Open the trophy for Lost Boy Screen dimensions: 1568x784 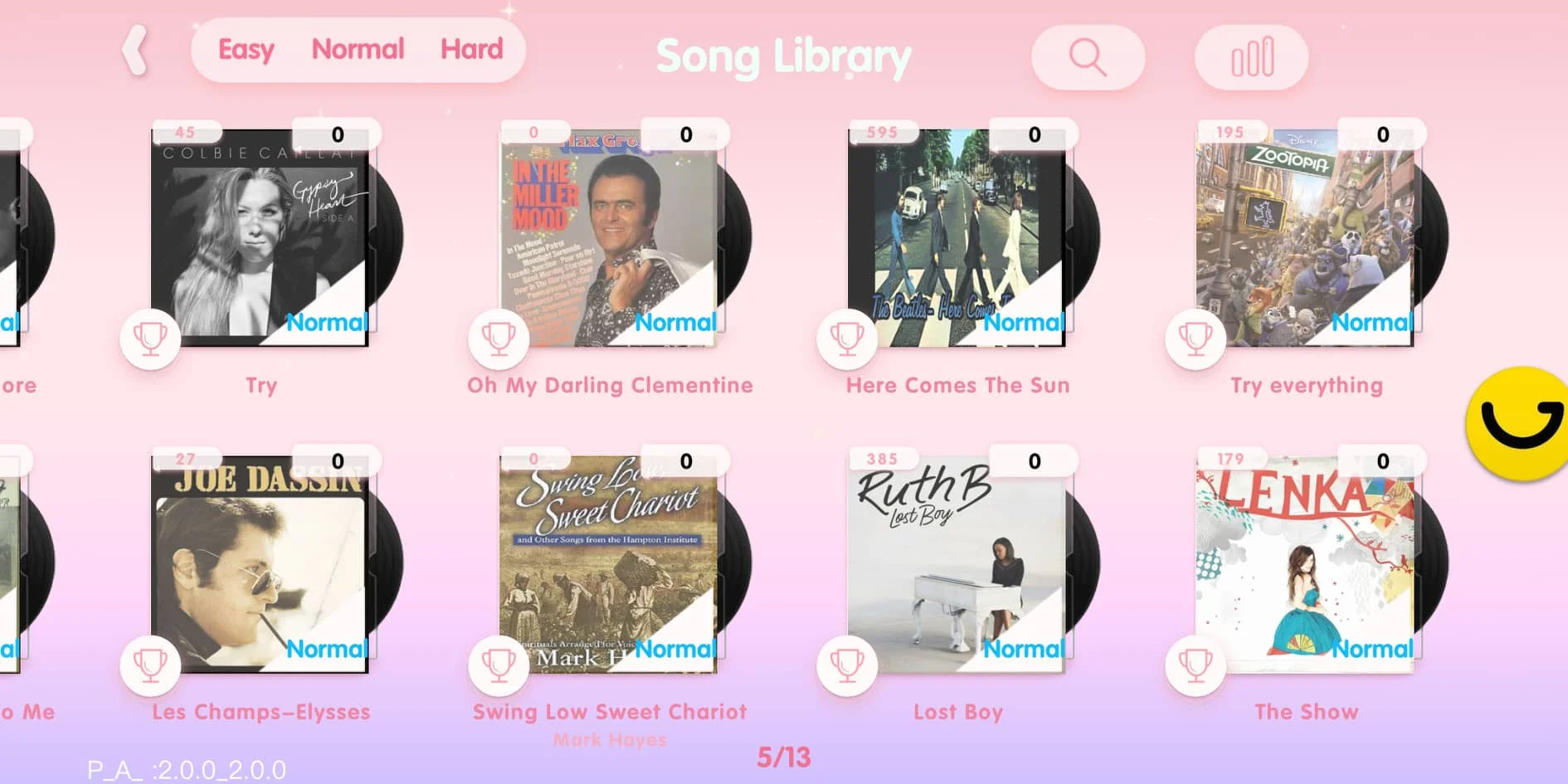pyautogui.click(x=847, y=665)
